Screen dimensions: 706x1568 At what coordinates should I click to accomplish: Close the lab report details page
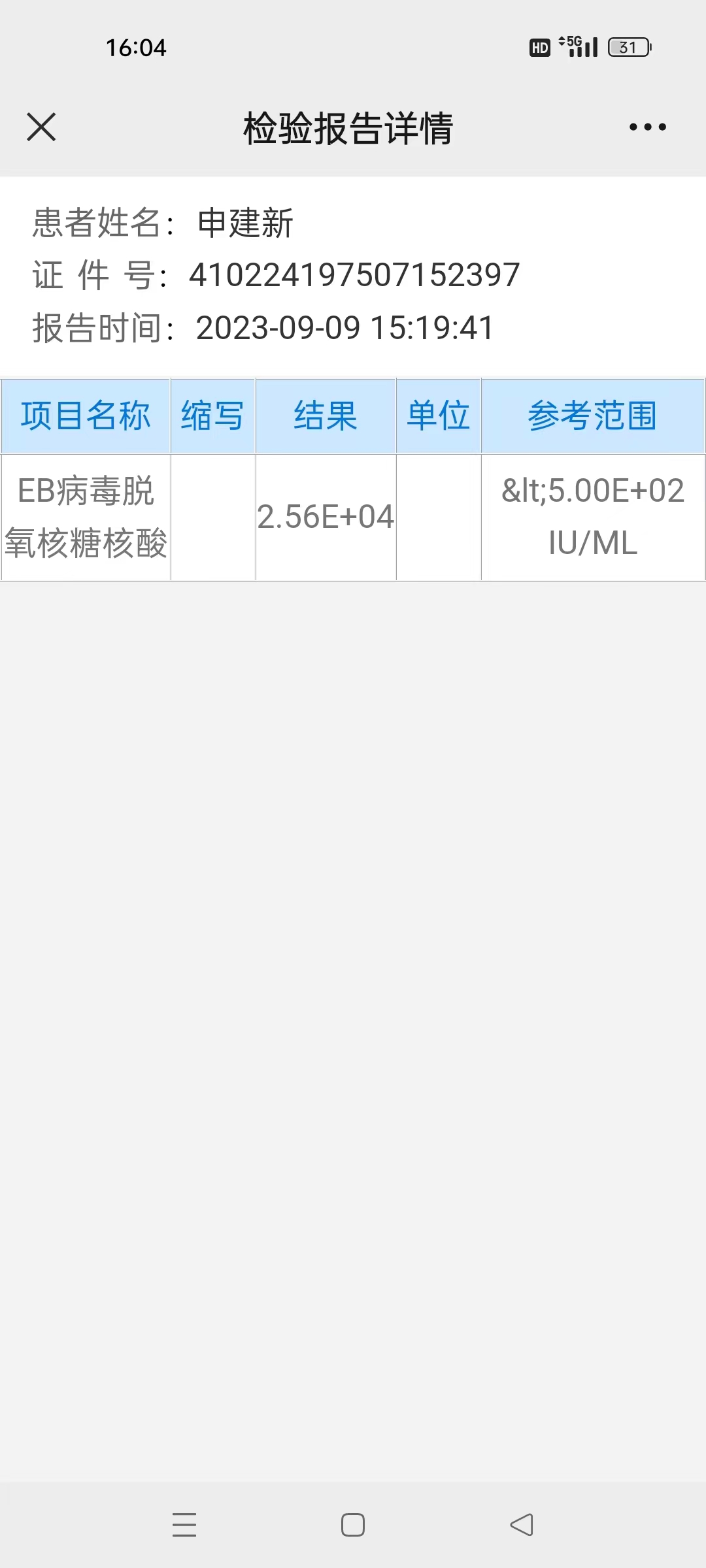click(x=41, y=127)
